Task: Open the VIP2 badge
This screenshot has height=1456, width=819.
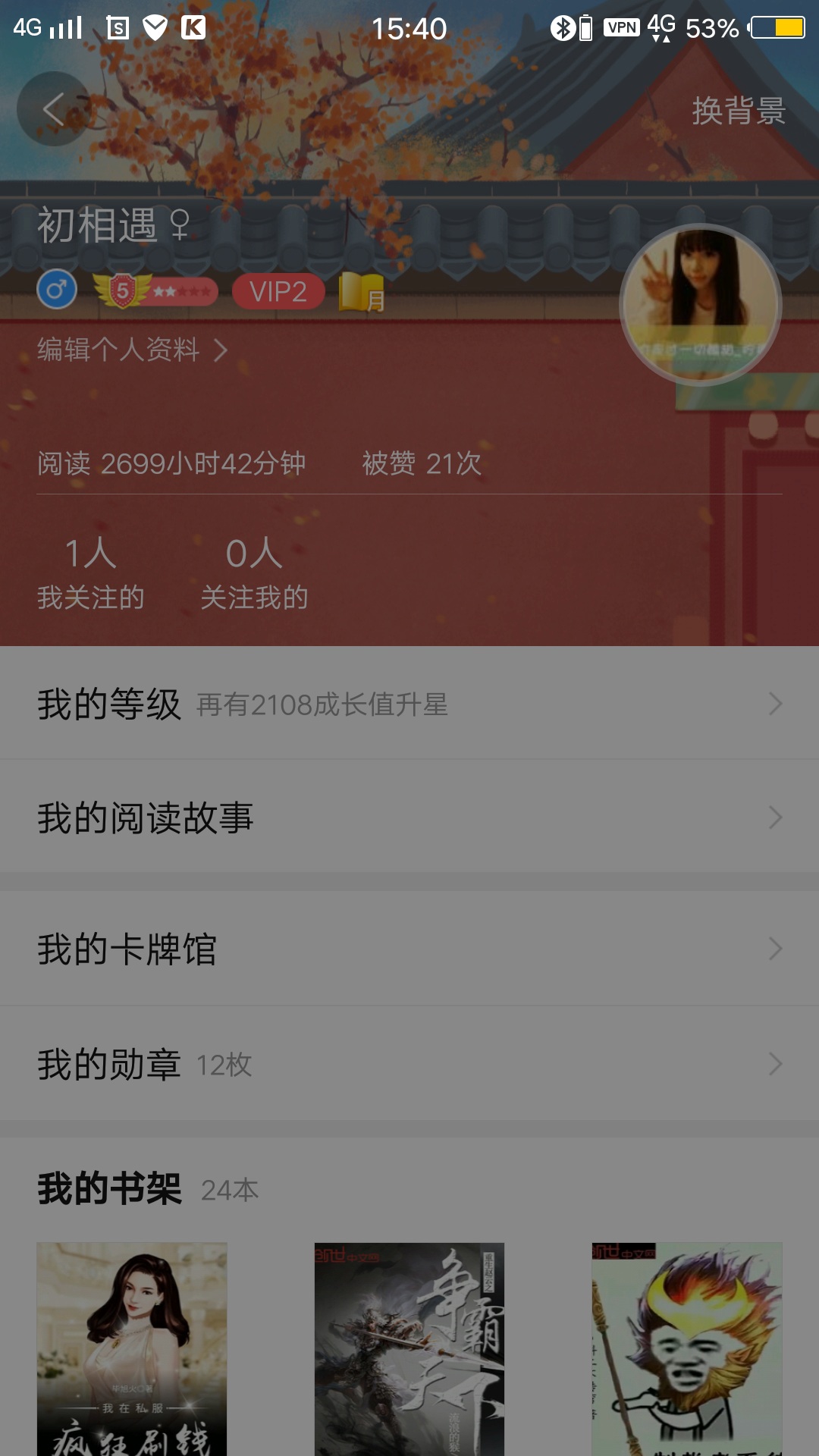Action: point(278,292)
